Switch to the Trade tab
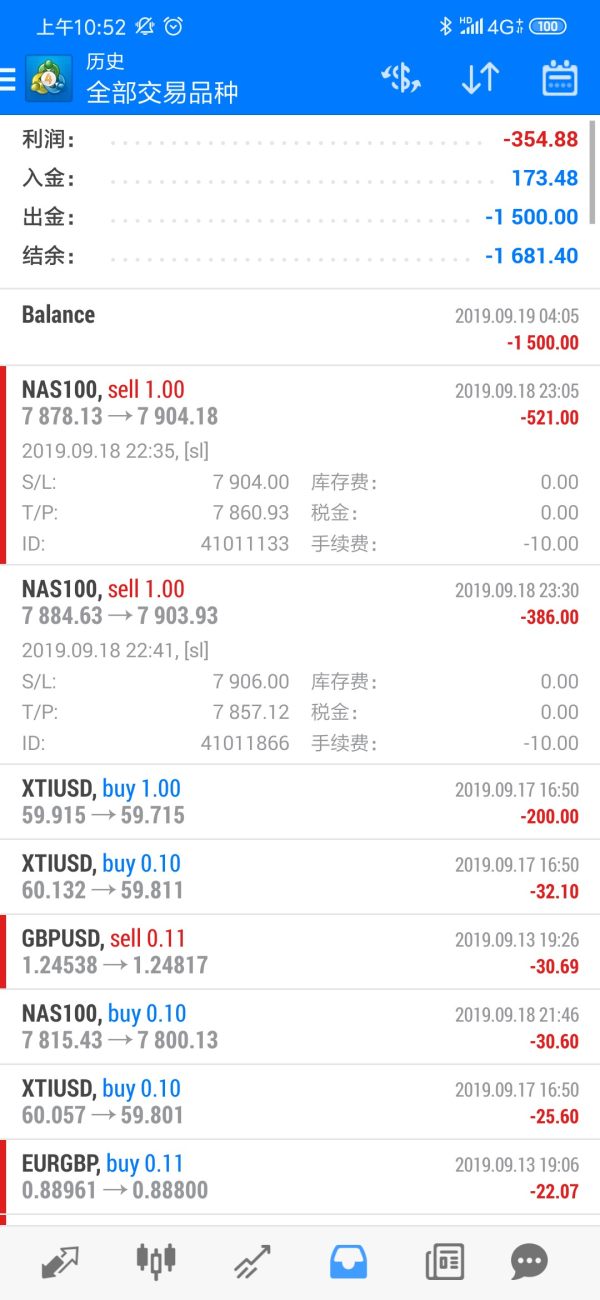 [252, 1262]
